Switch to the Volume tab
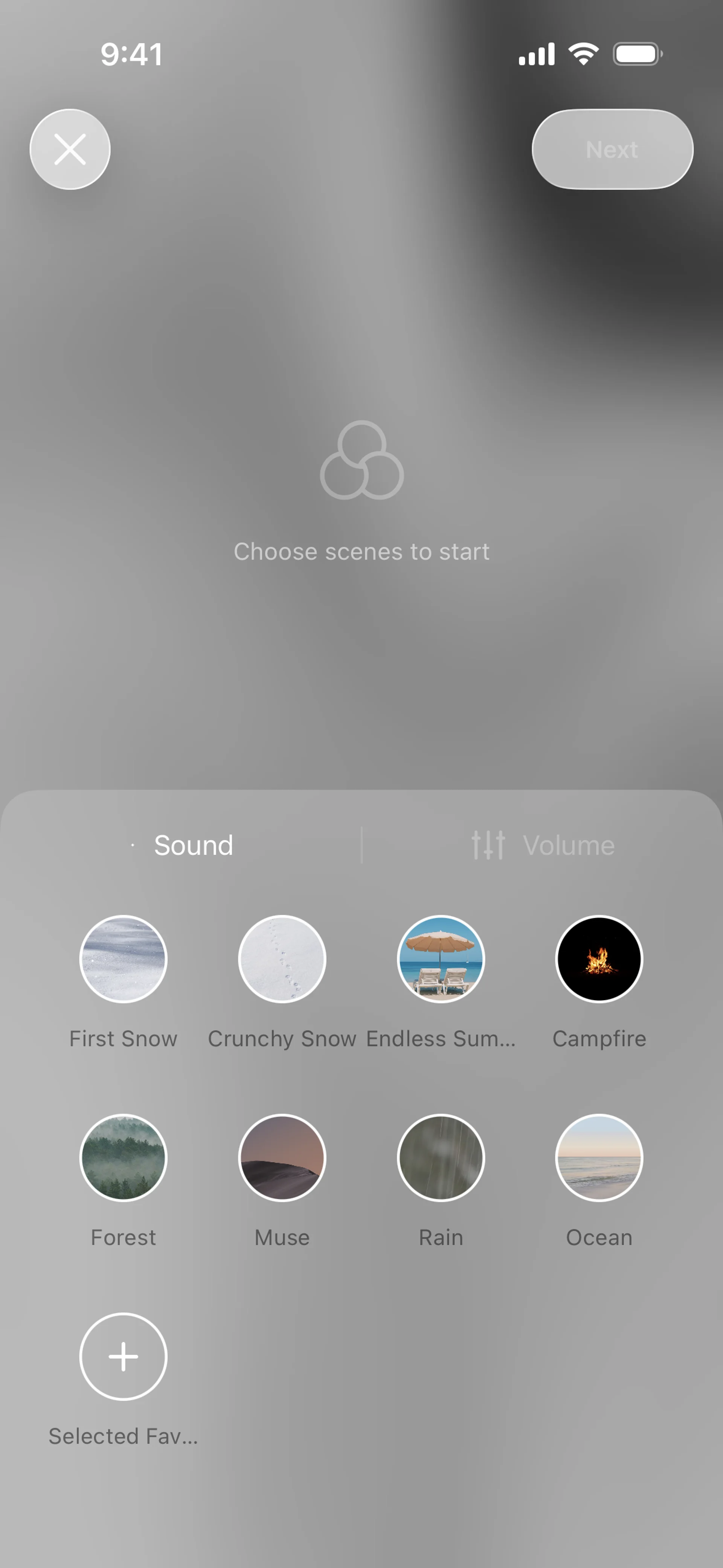The height and width of the screenshot is (1568, 723). 543,845
